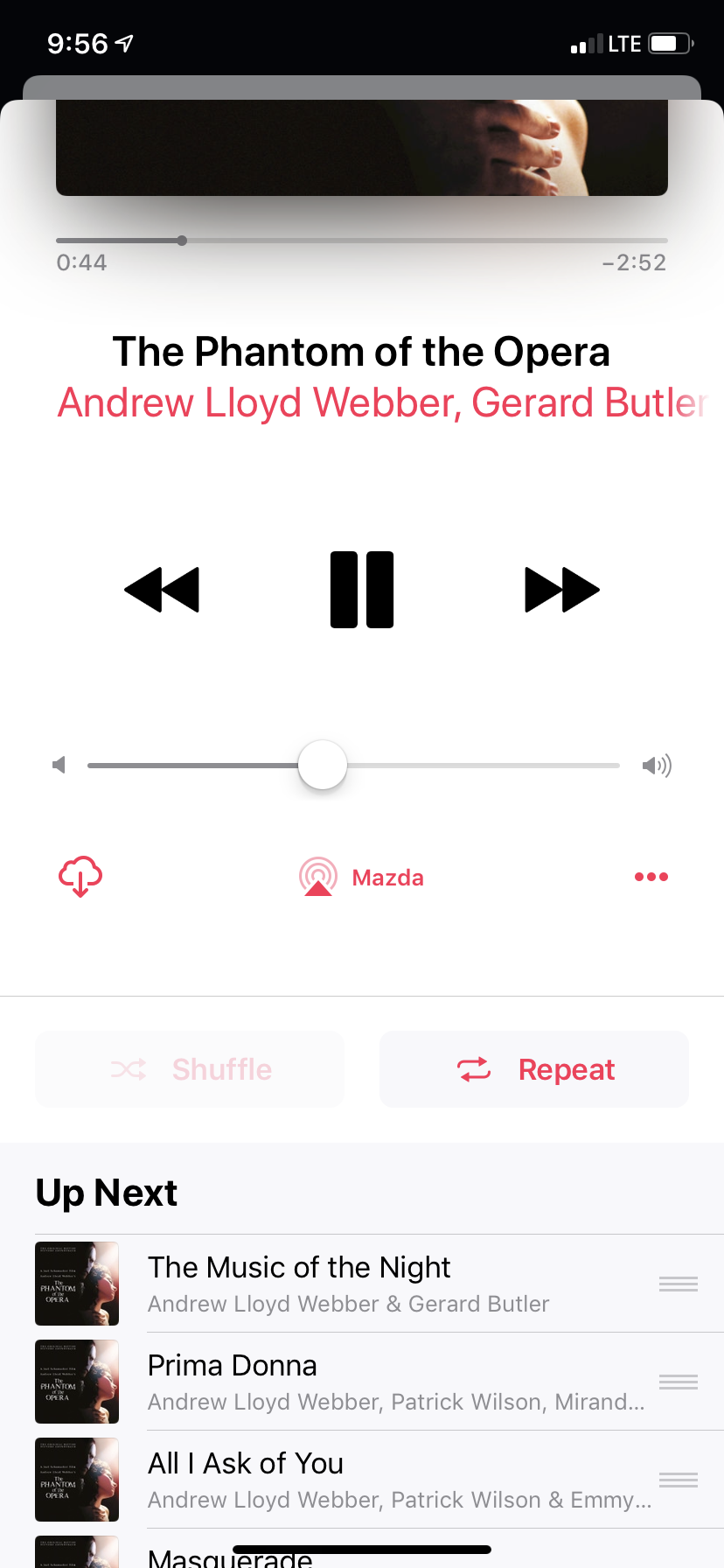Tap the album artwork
Image resolution: width=724 pixels, height=1568 pixels.
(x=361, y=147)
